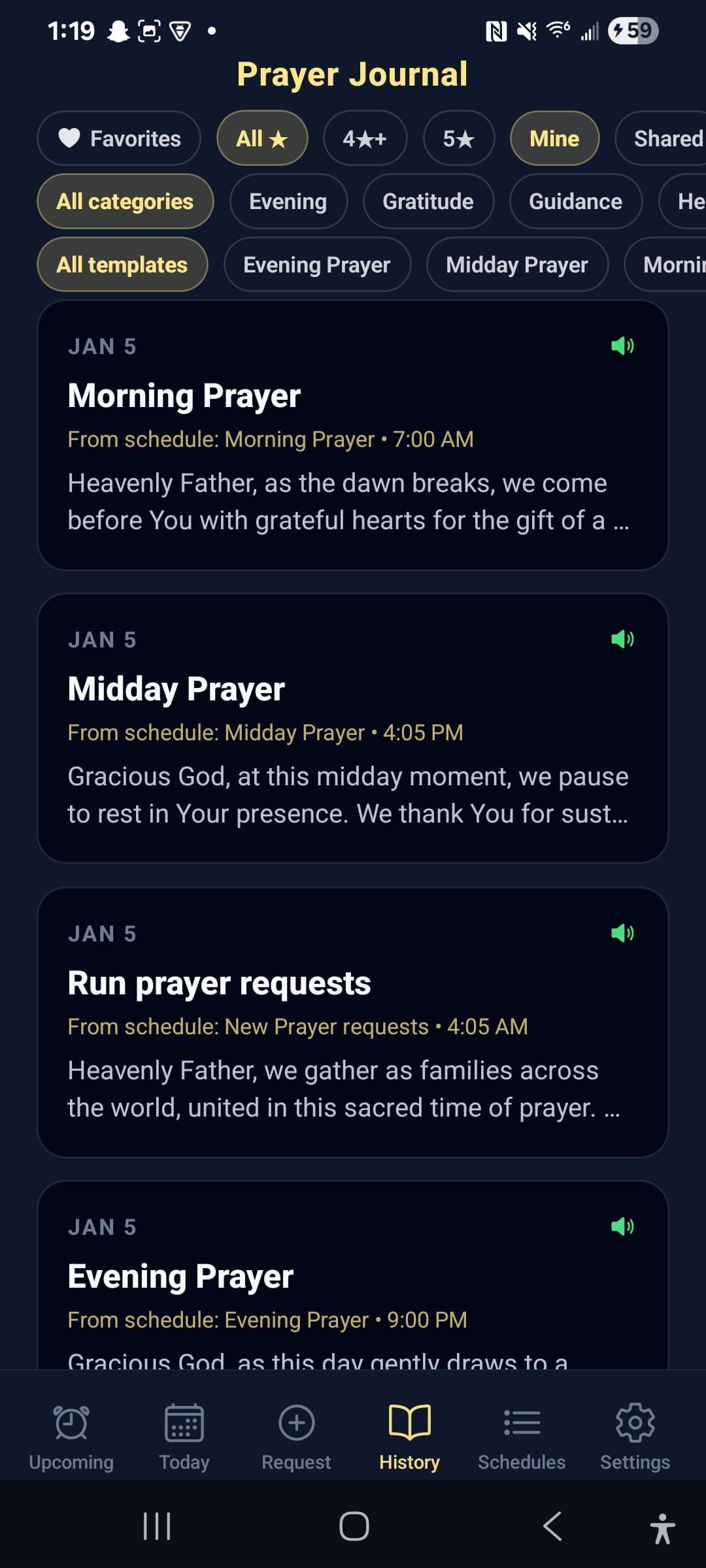Viewport: 706px width, 1568px height.
Task: Play audio for the Evening Prayer entry
Action: (x=624, y=1226)
